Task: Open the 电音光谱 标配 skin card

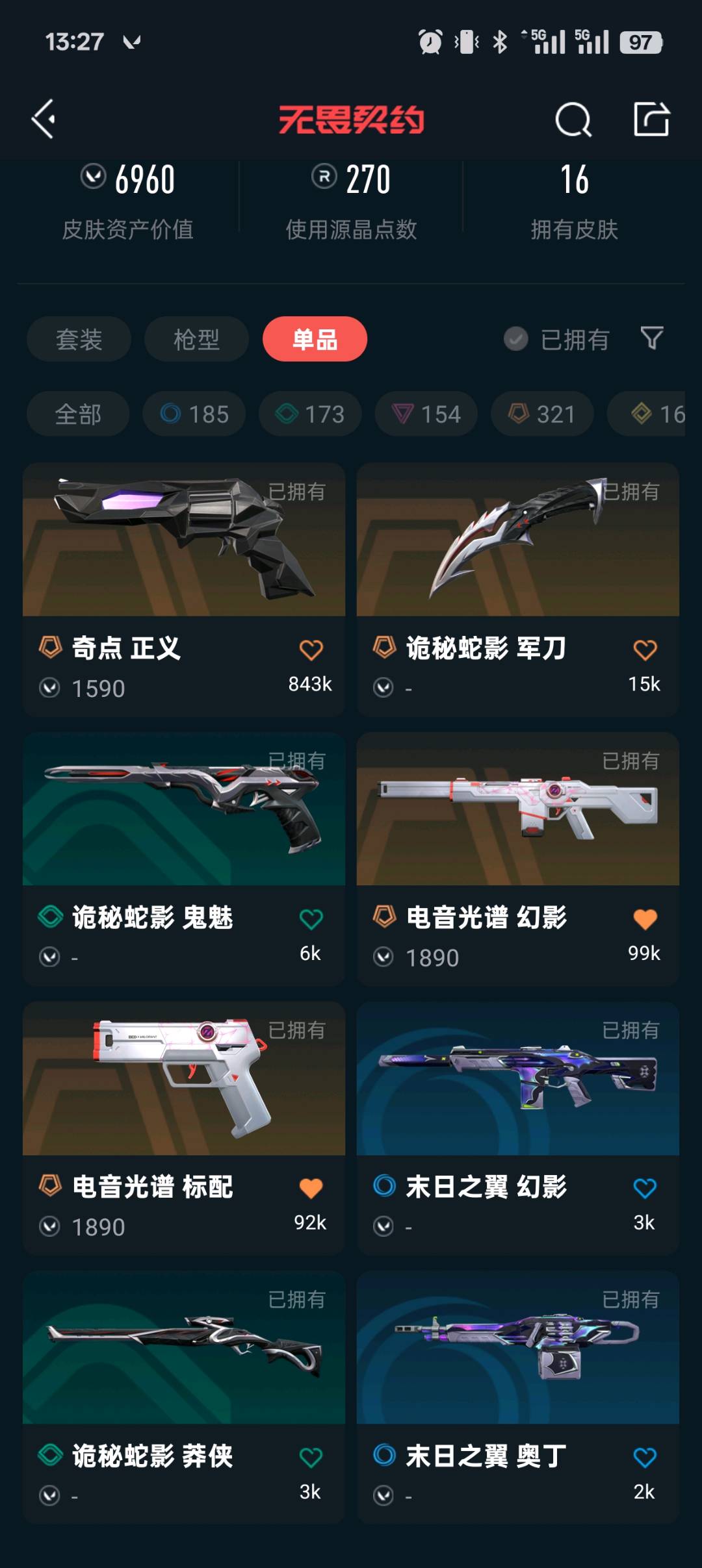Action: click(x=184, y=1127)
